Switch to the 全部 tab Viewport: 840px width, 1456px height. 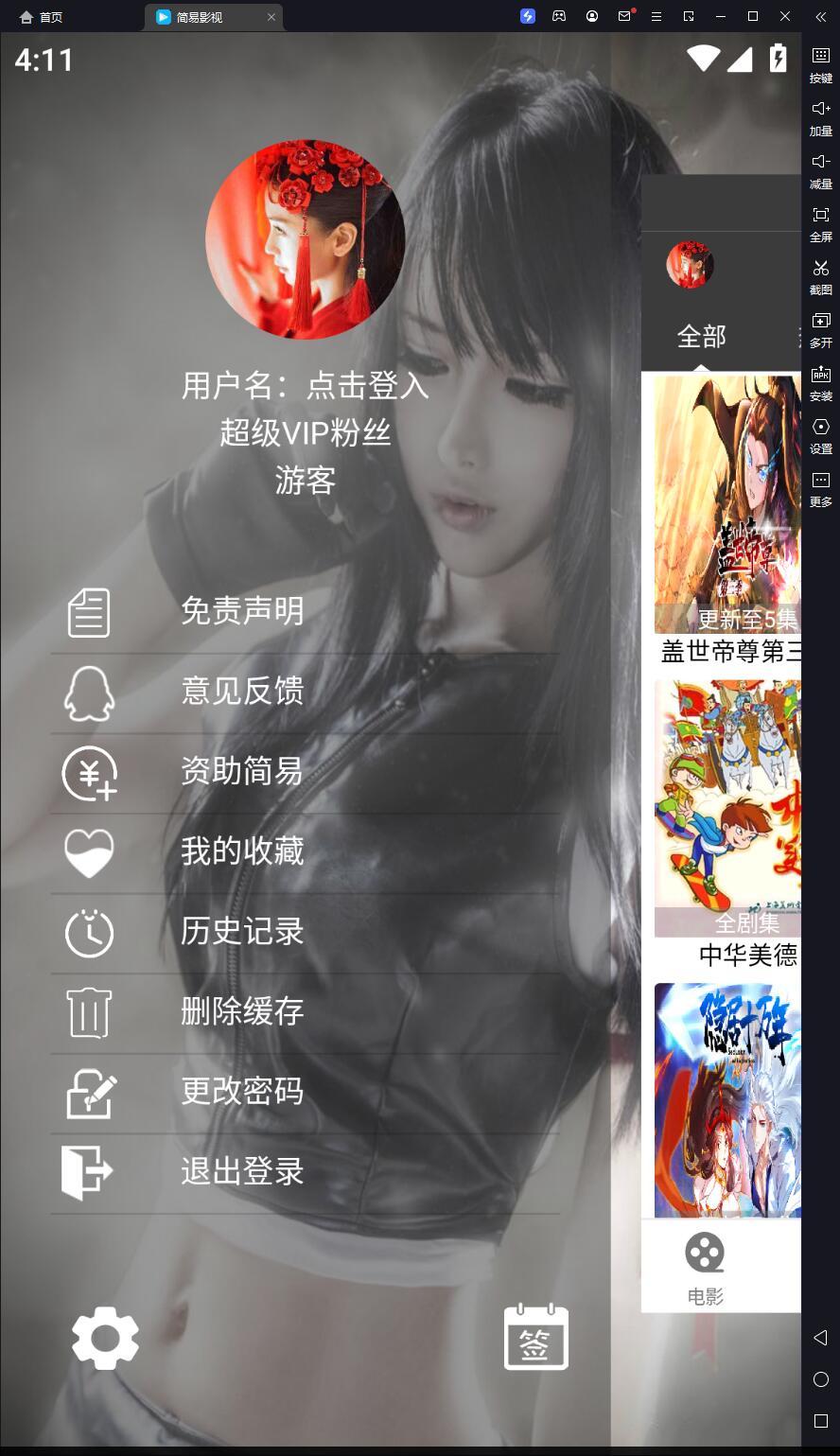point(701,337)
